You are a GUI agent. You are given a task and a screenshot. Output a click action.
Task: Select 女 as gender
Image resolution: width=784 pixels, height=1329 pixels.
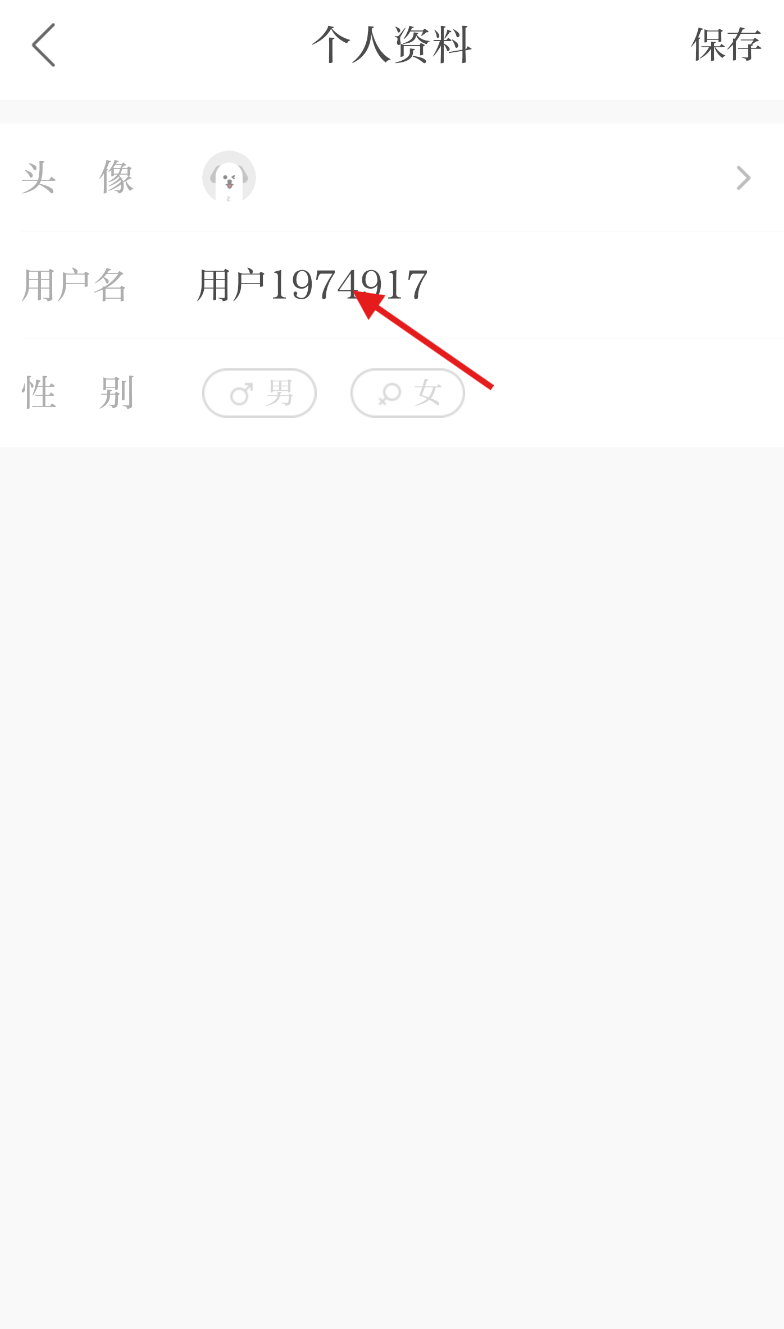click(408, 393)
